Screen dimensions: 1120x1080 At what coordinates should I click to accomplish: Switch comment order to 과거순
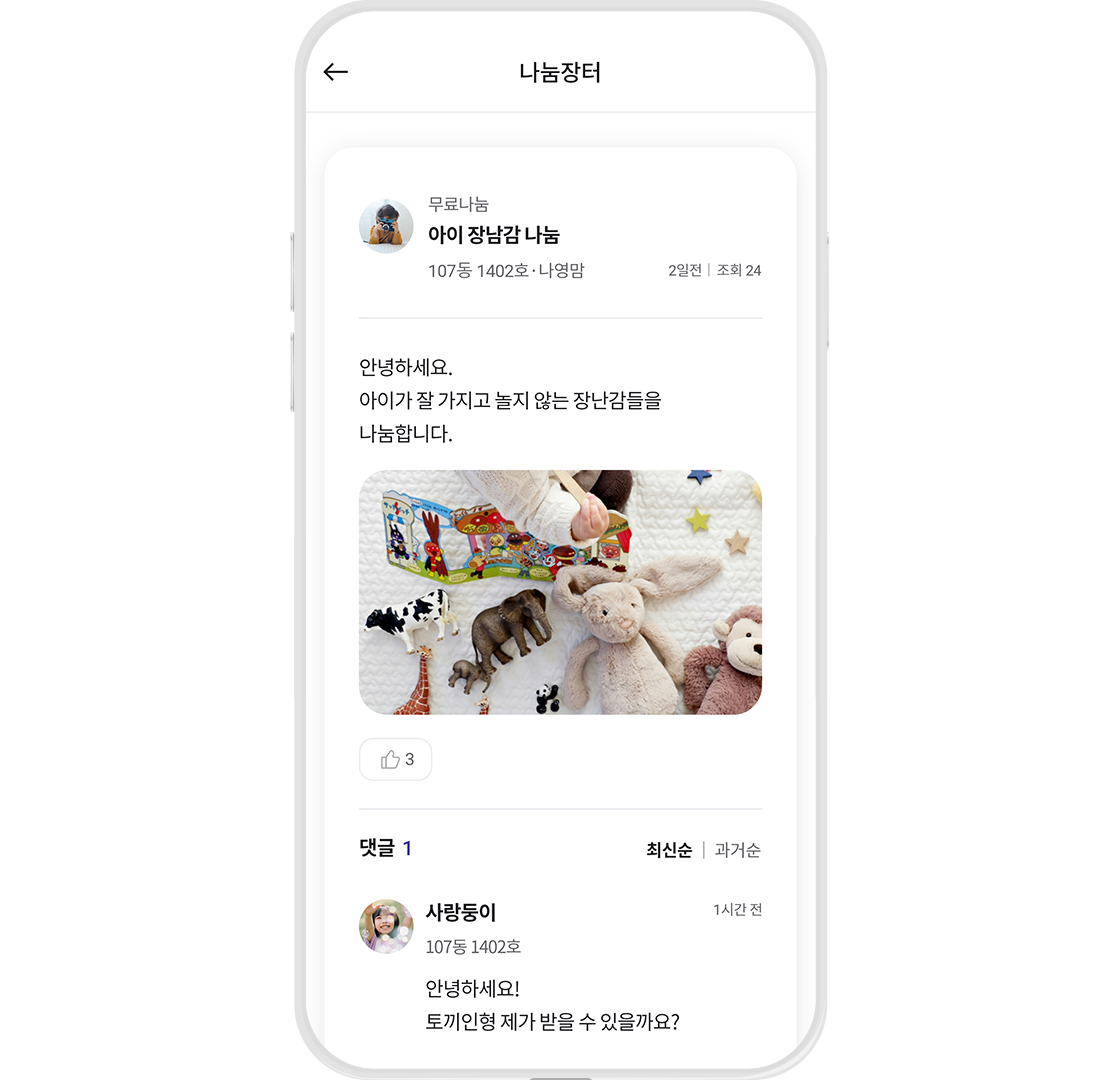(x=737, y=850)
